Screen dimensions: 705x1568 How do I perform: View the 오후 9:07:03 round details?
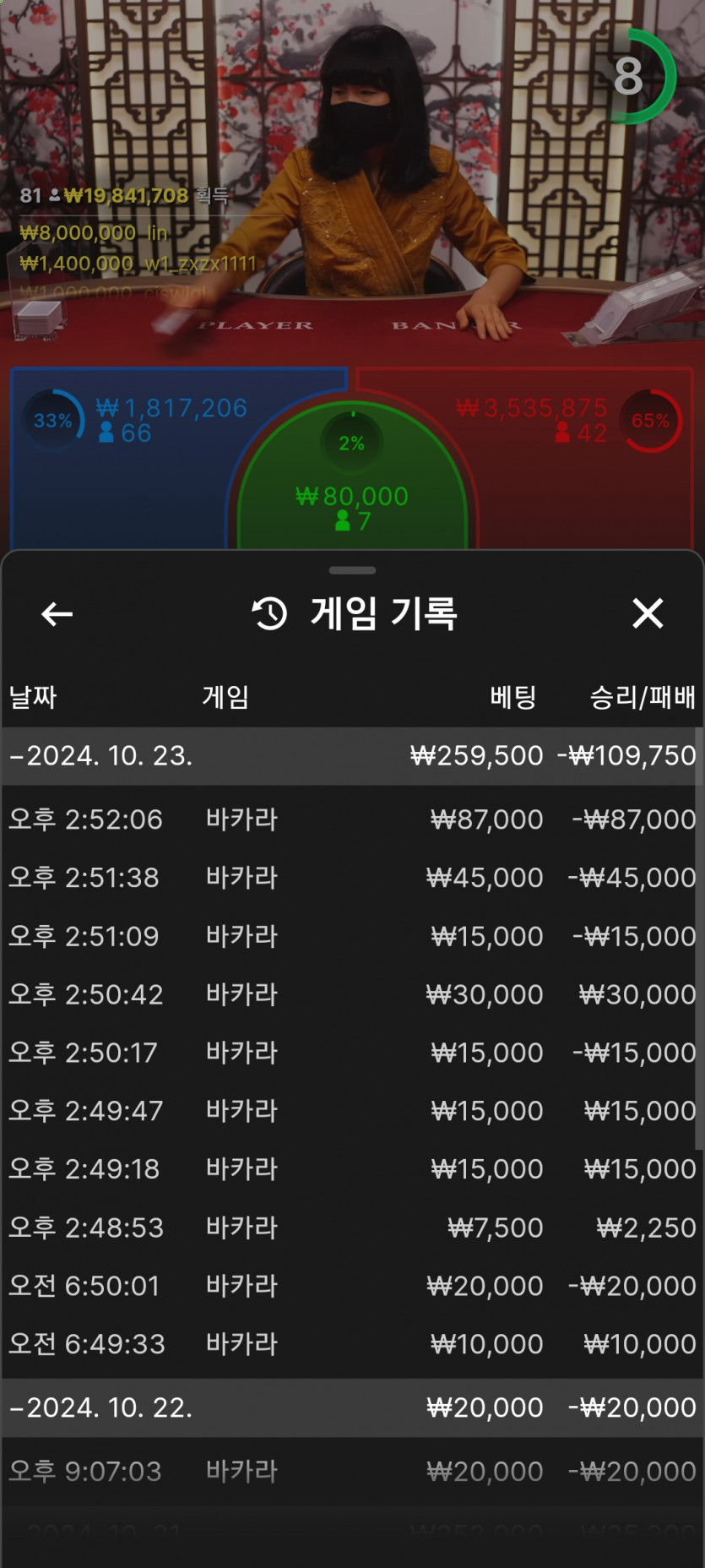pos(352,1472)
